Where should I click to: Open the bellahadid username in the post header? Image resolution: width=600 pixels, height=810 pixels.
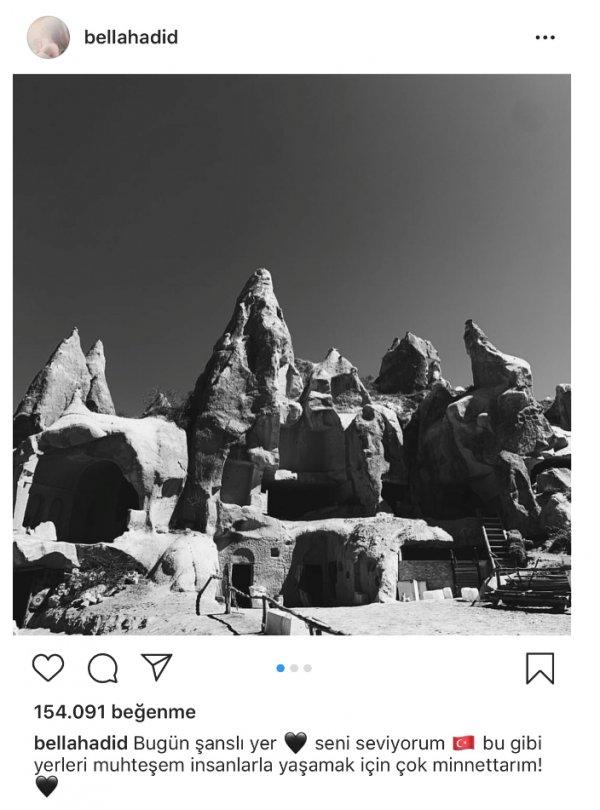point(131,37)
